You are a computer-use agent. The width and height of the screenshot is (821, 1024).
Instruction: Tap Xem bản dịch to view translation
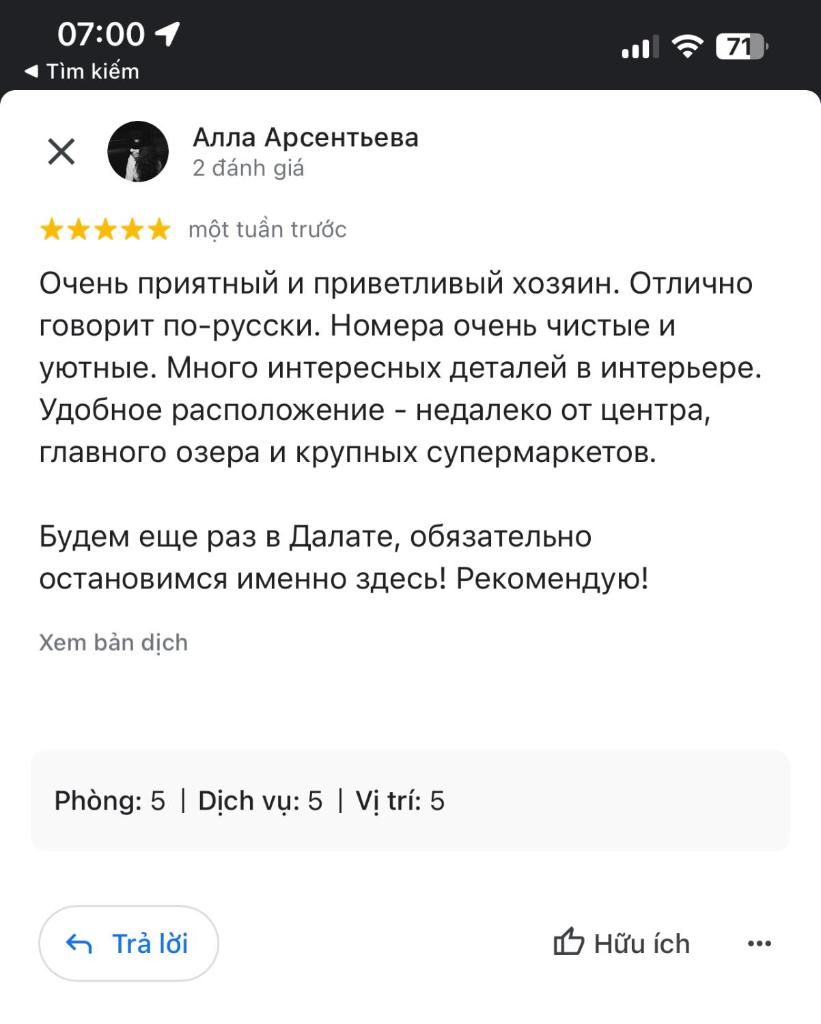113,643
